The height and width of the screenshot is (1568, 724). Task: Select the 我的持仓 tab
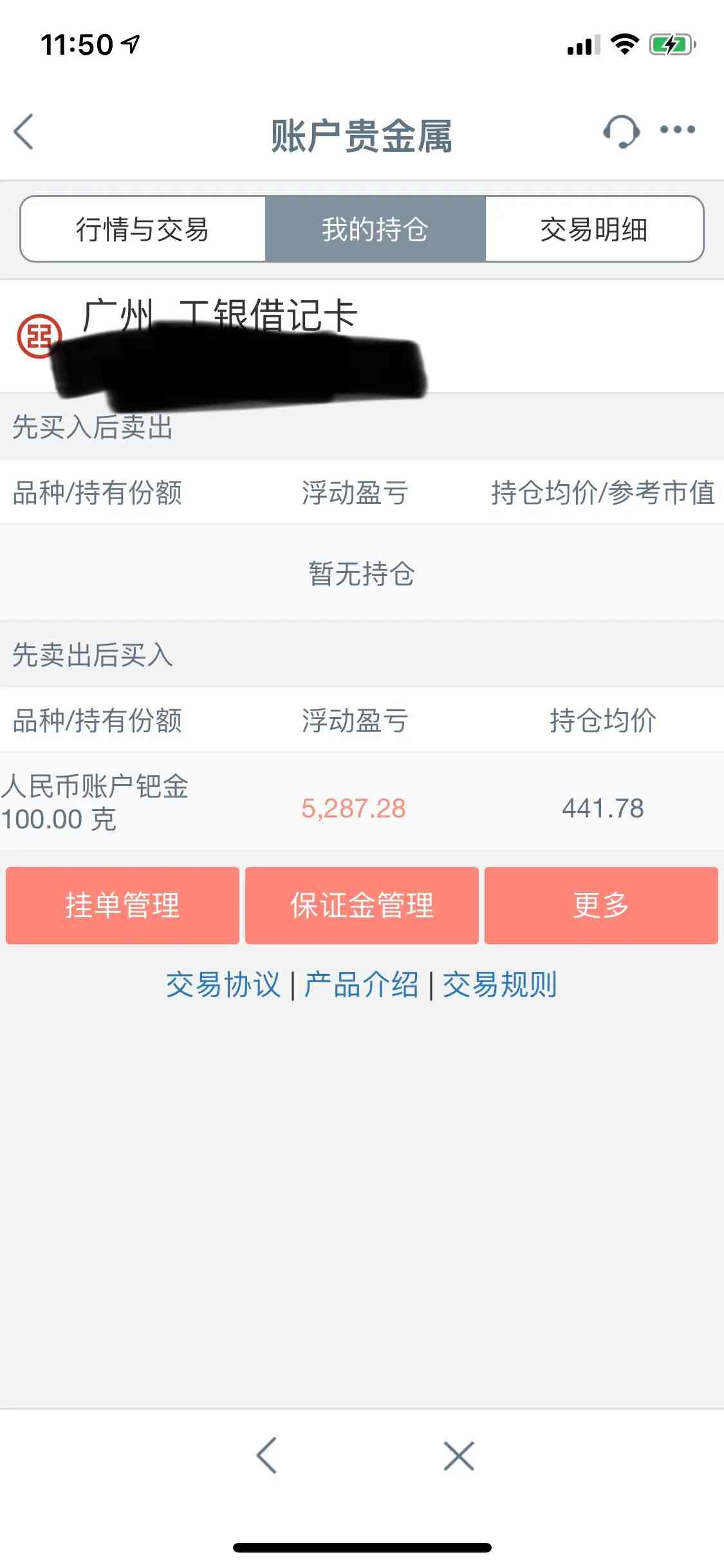pos(374,229)
